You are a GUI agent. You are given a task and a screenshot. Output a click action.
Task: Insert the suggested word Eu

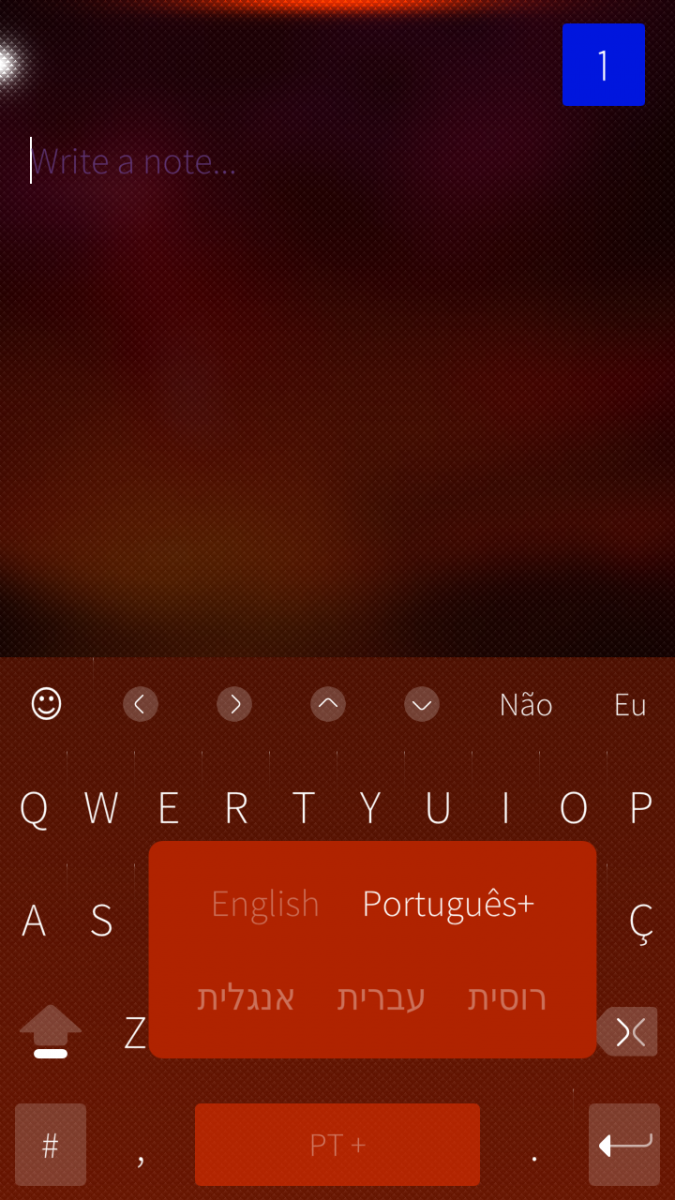[630, 705]
